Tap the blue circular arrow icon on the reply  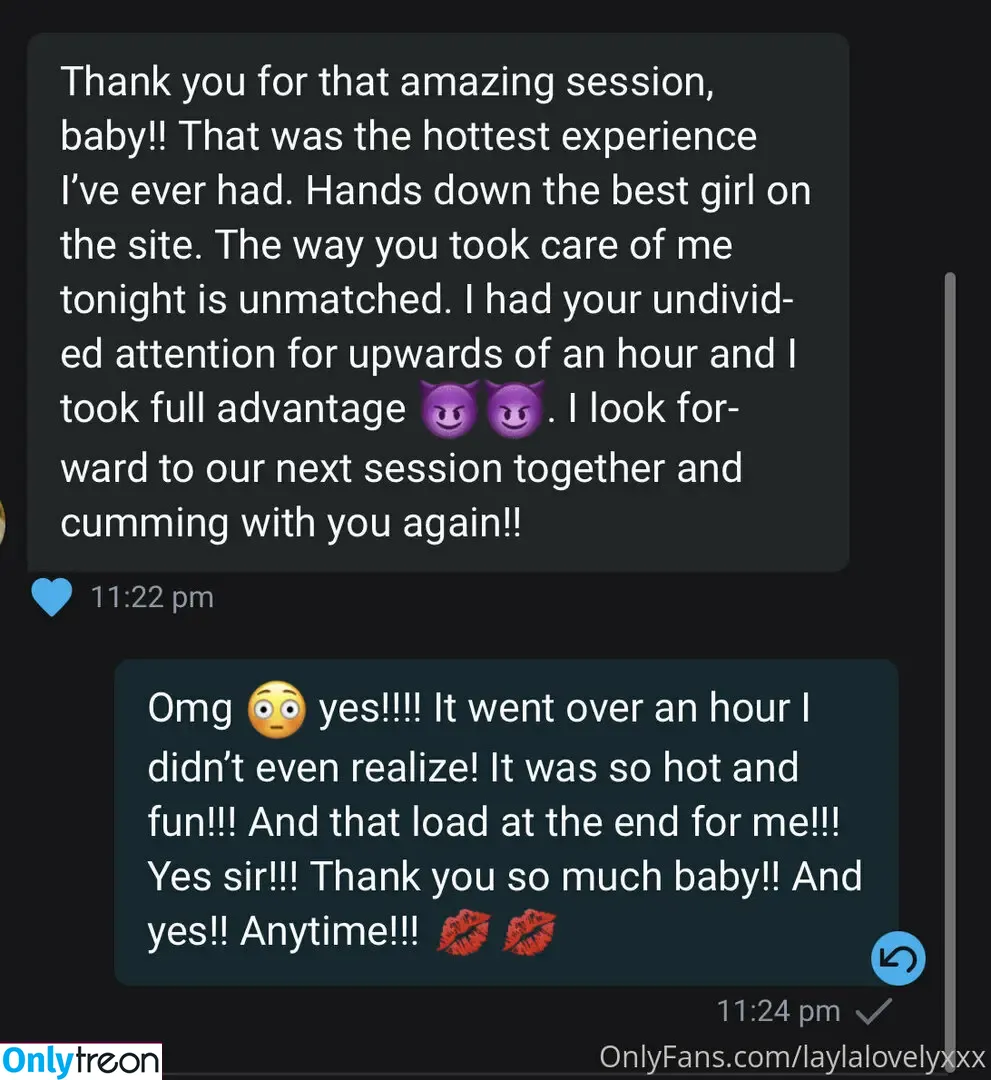[x=897, y=959]
